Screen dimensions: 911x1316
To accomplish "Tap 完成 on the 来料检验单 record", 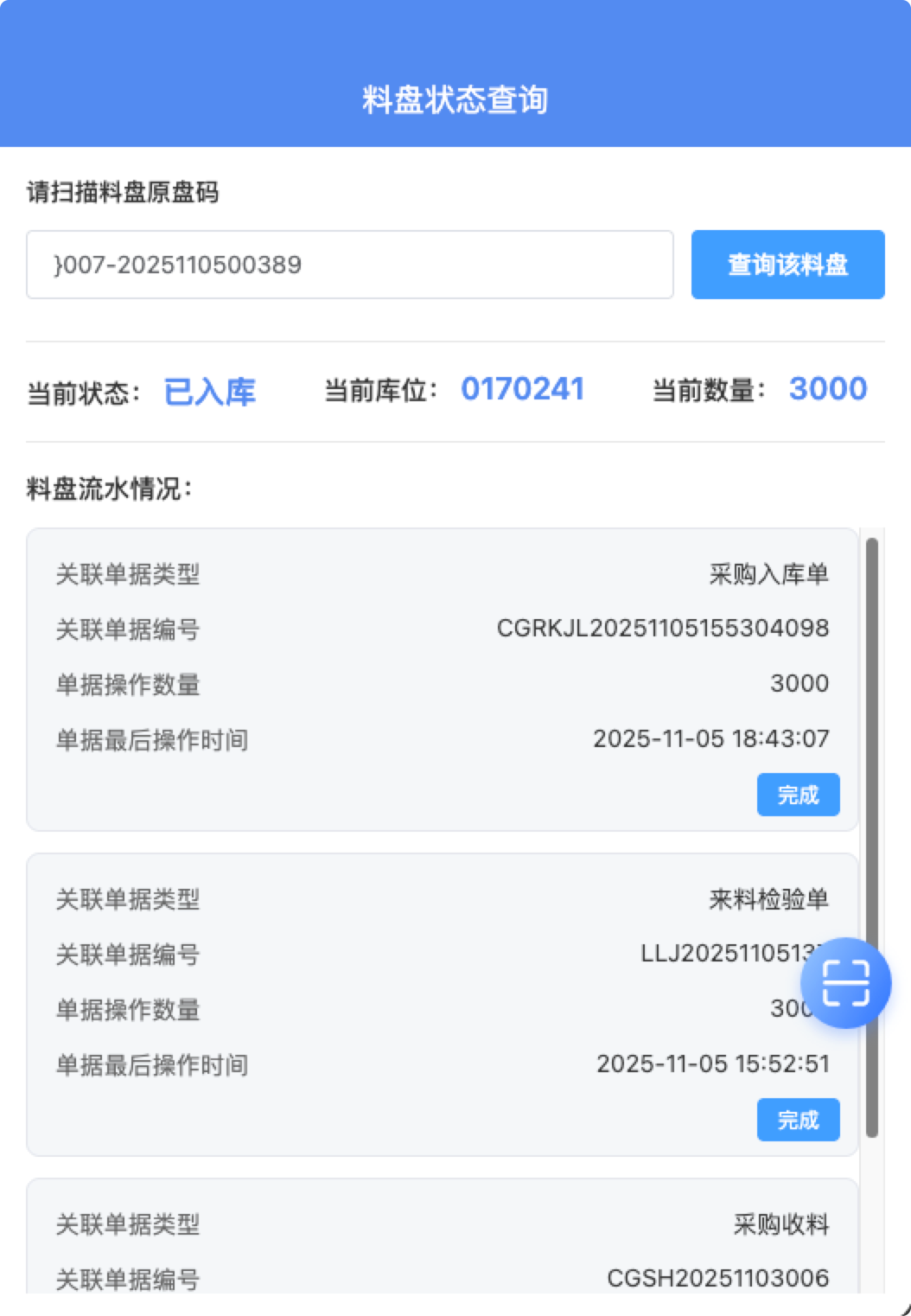I will [798, 1120].
